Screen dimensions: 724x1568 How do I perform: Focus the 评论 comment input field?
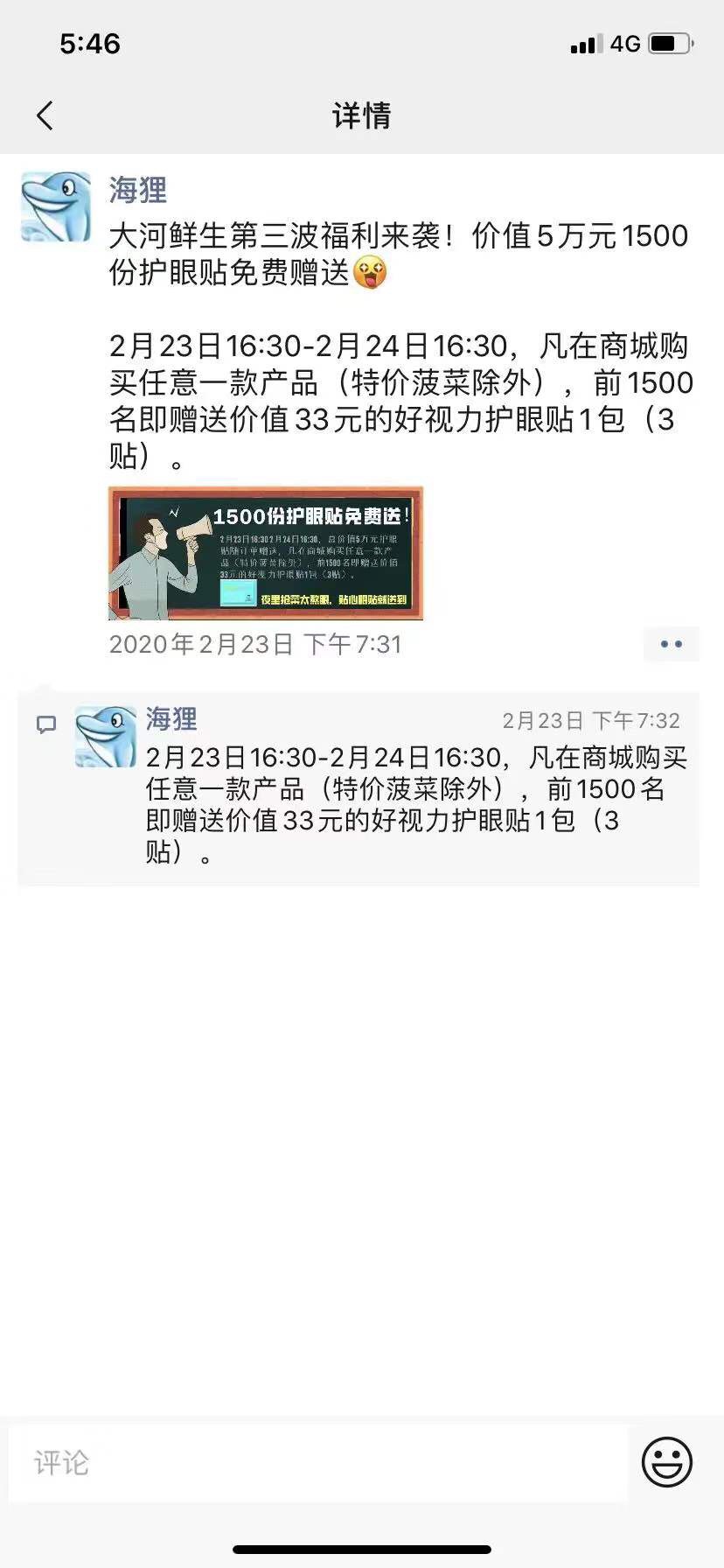317,1462
